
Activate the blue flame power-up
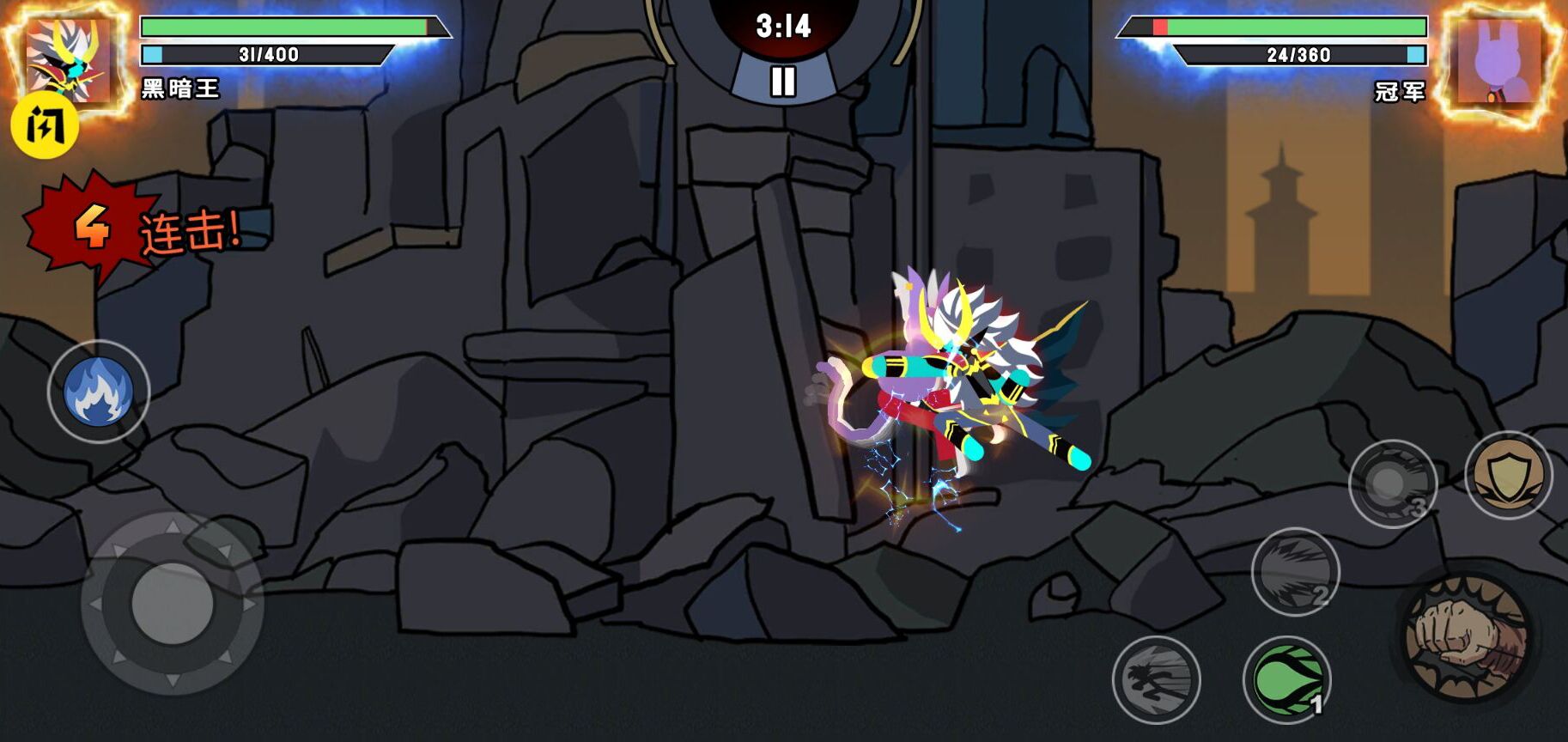click(x=99, y=392)
